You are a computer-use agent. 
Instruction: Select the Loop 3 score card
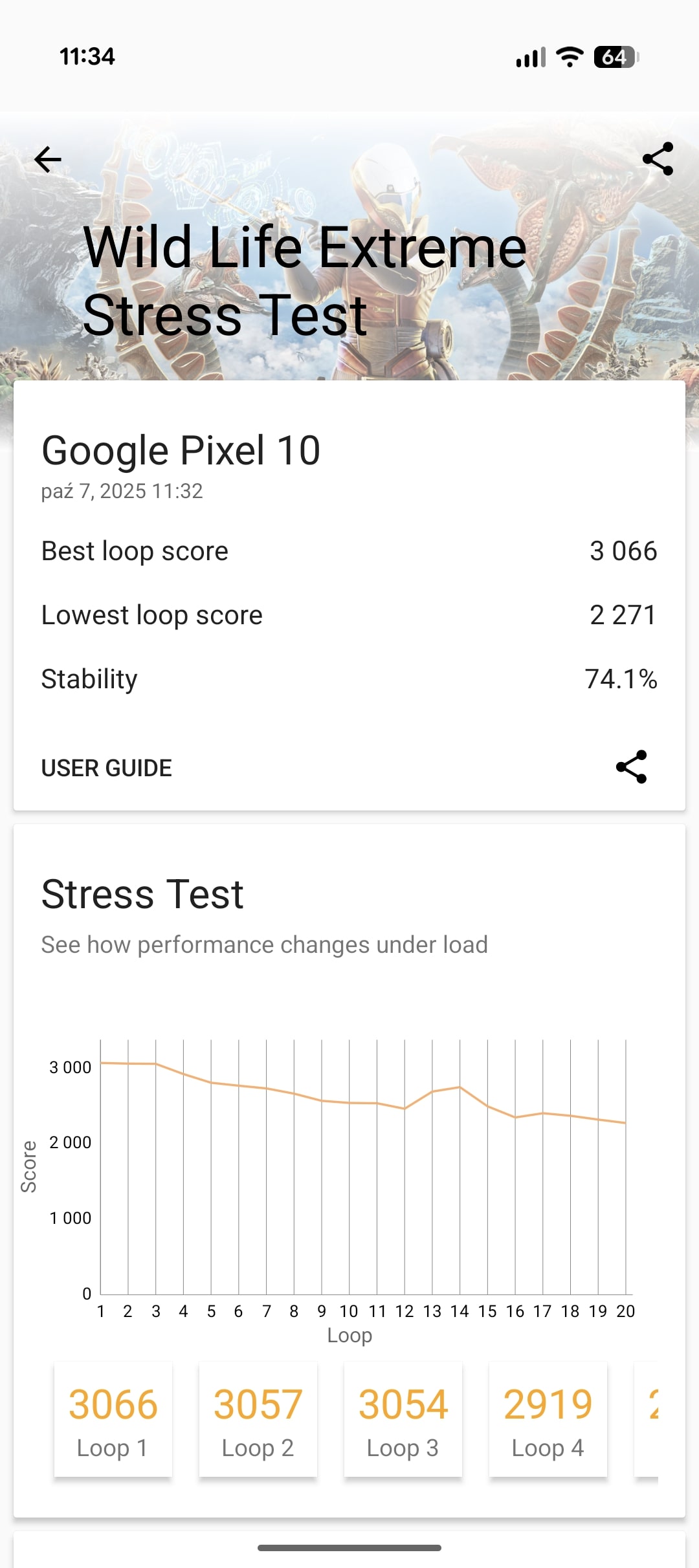click(x=403, y=1421)
